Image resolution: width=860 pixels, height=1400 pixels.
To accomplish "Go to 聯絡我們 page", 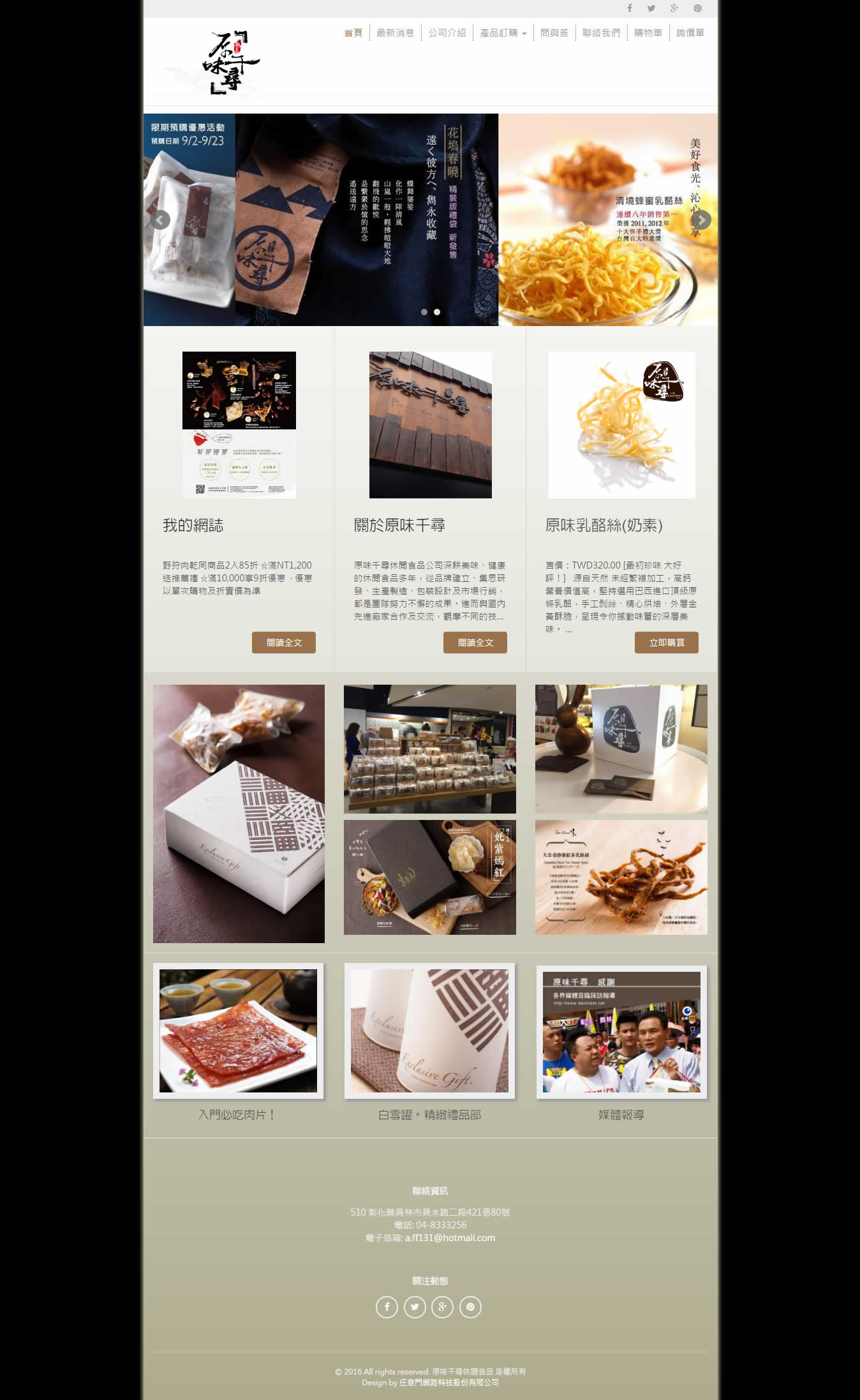I will [x=601, y=33].
